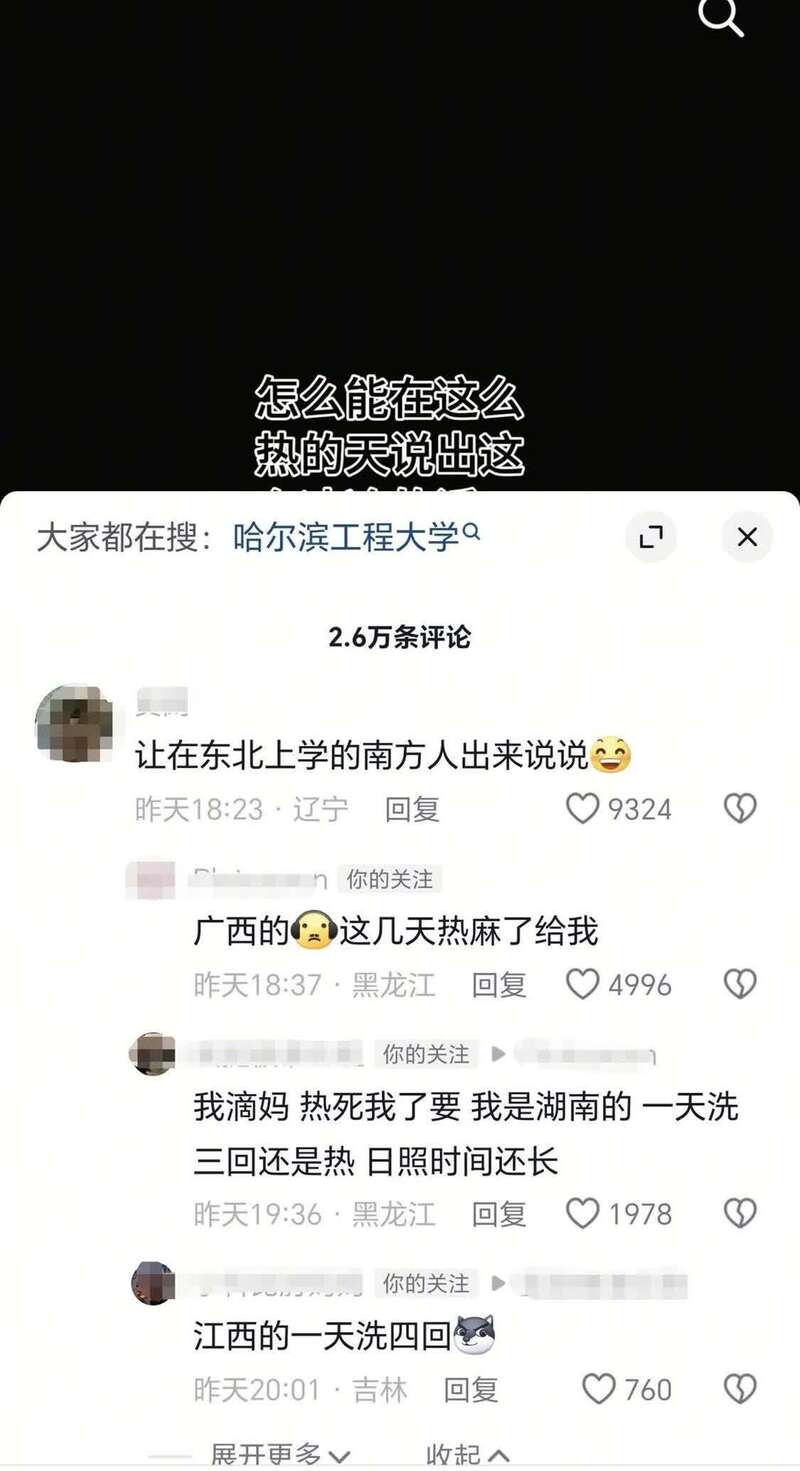Image resolution: width=800 pixels, height=1471 pixels.
Task: Collapse replies with 收起
Action: pyautogui.click(x=467, y=1454)
